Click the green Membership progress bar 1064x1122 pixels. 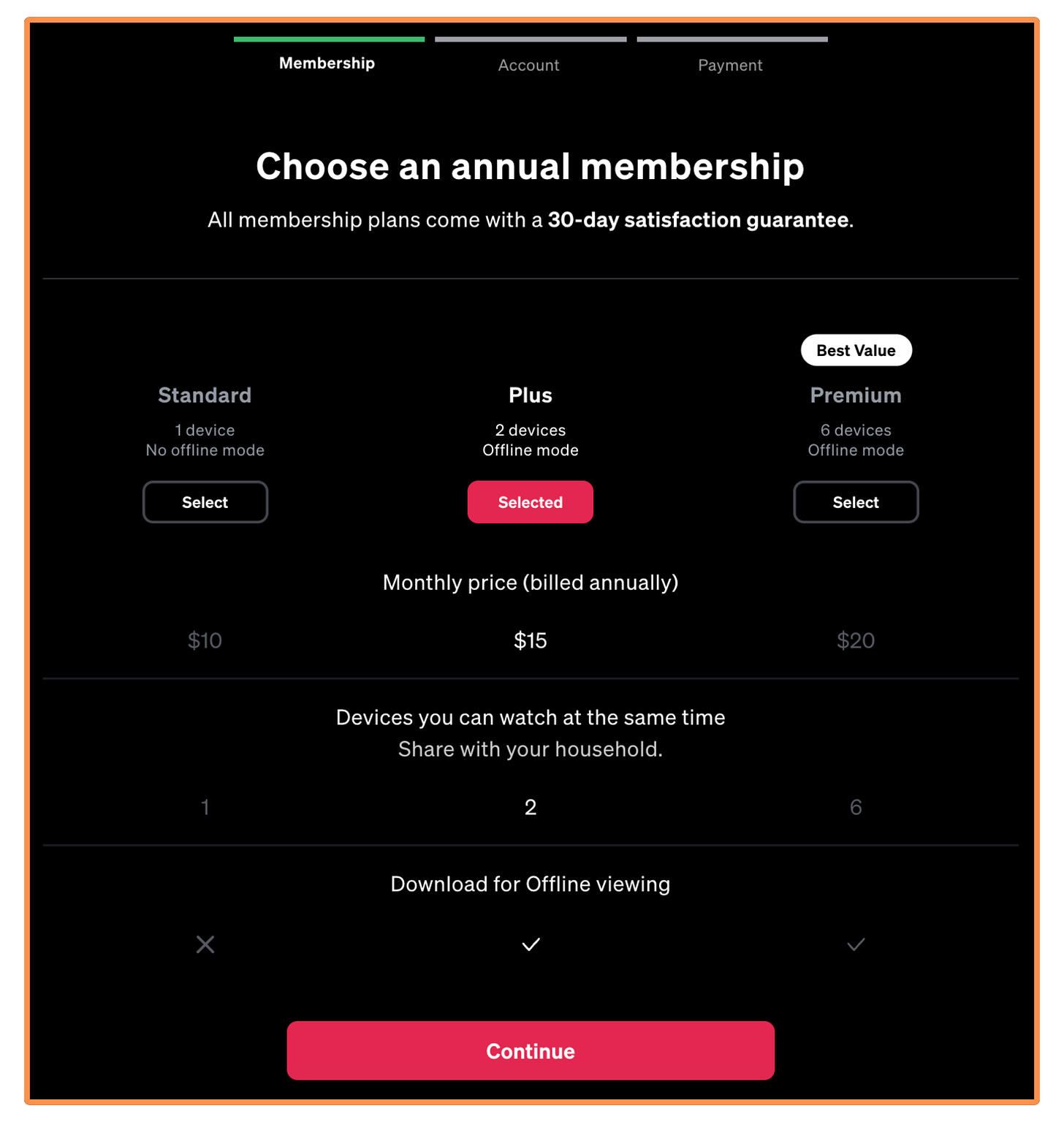pos(328,38)
